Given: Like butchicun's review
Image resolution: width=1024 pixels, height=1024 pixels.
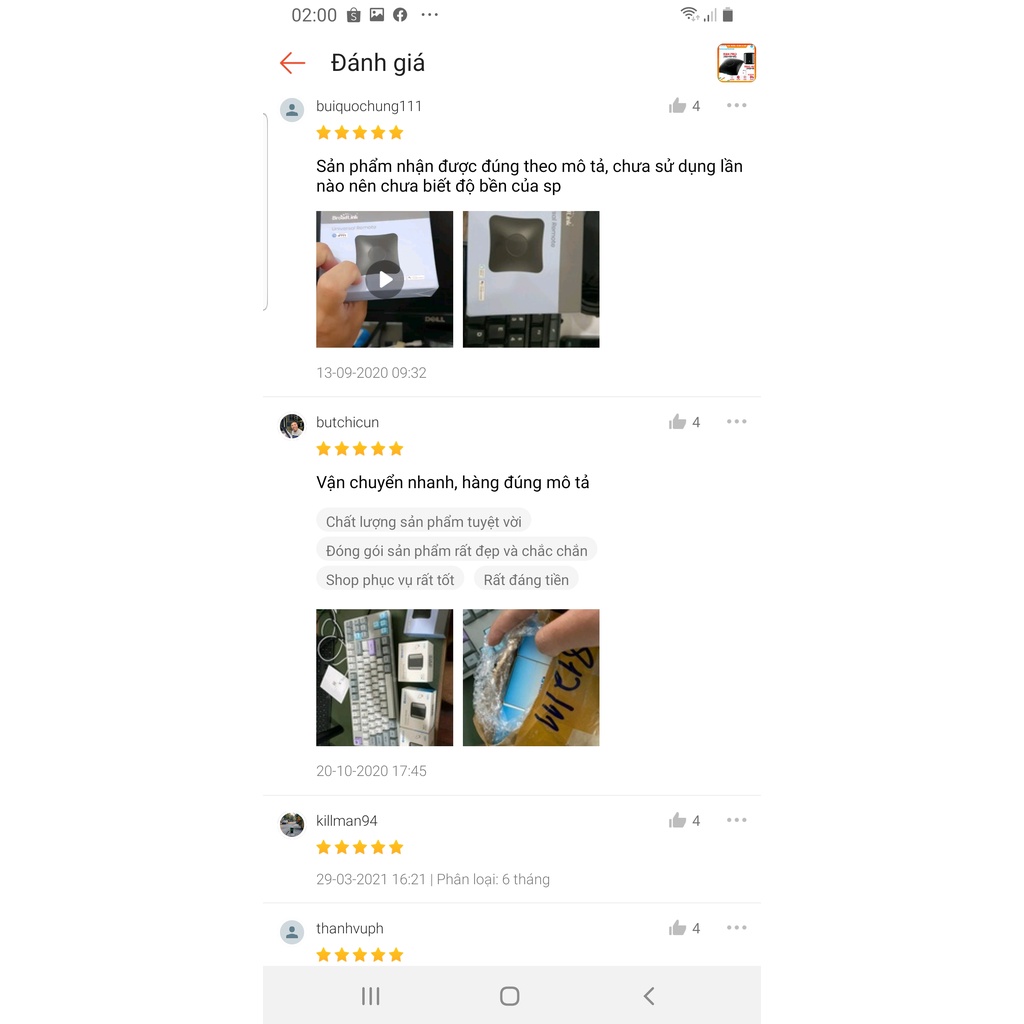Looking at the screenshot, I should coord(678,422).
